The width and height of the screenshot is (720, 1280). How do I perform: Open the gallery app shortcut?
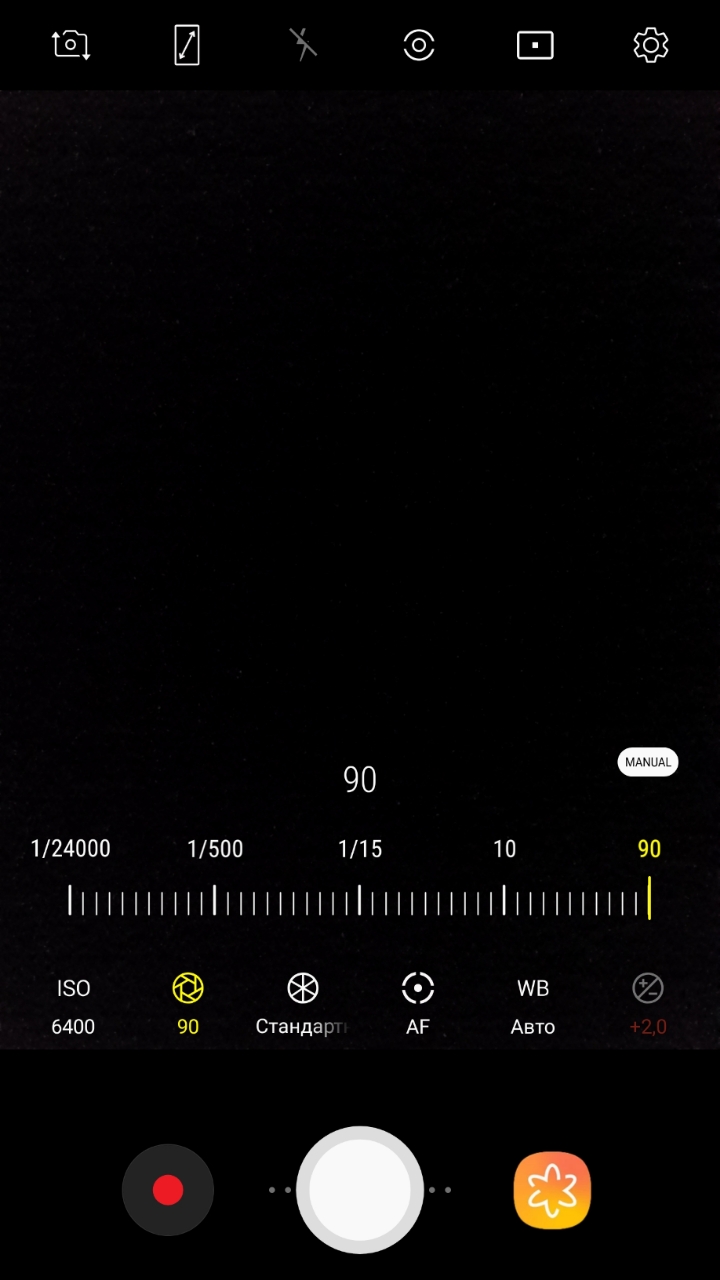click(552, 1190)
